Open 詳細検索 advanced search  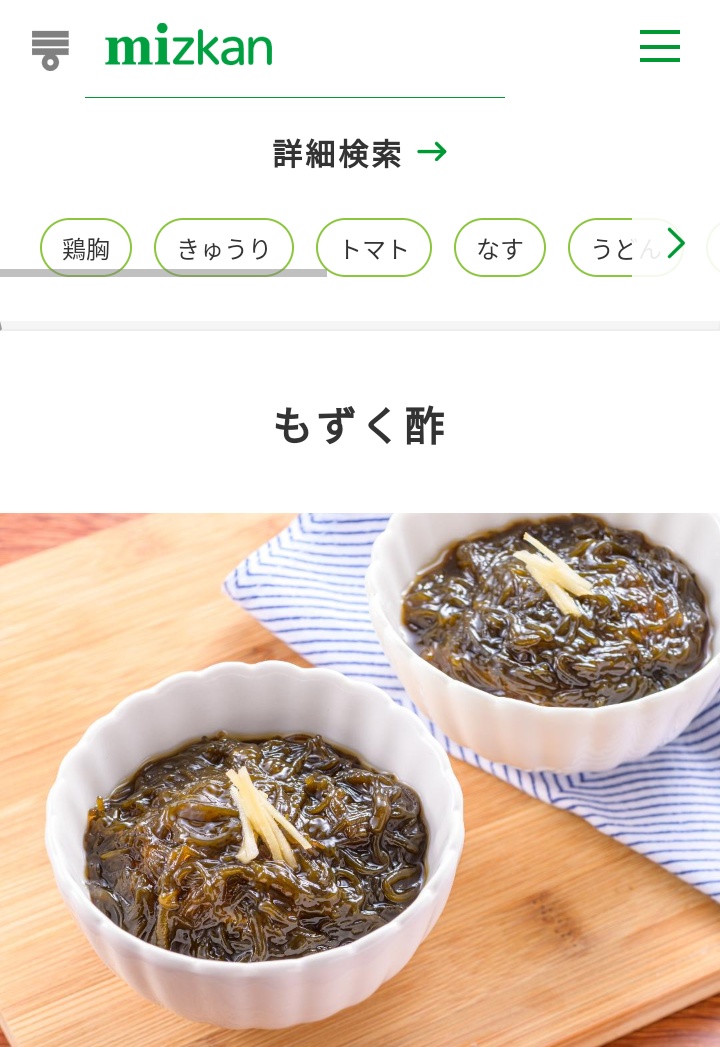[359, 153]
